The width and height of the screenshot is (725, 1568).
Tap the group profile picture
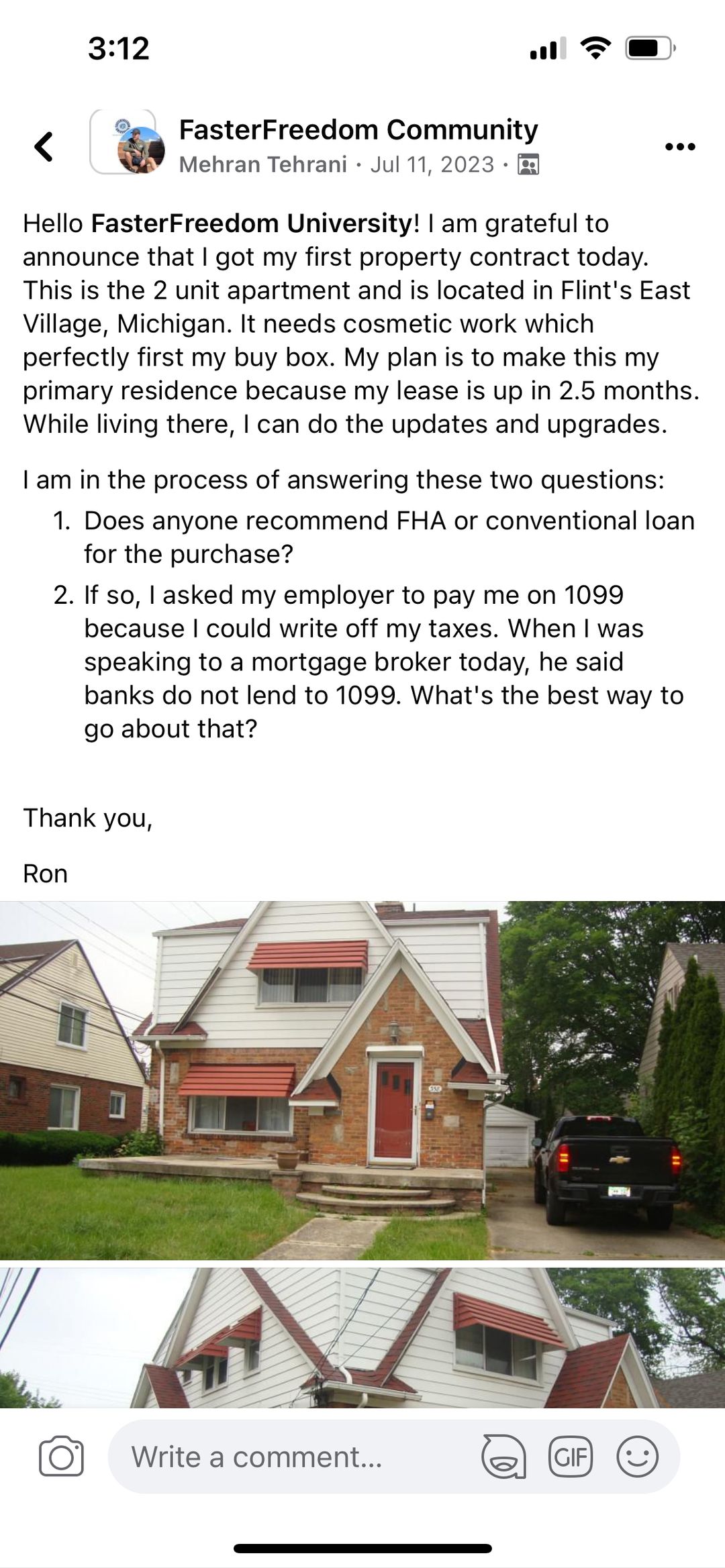127,143
